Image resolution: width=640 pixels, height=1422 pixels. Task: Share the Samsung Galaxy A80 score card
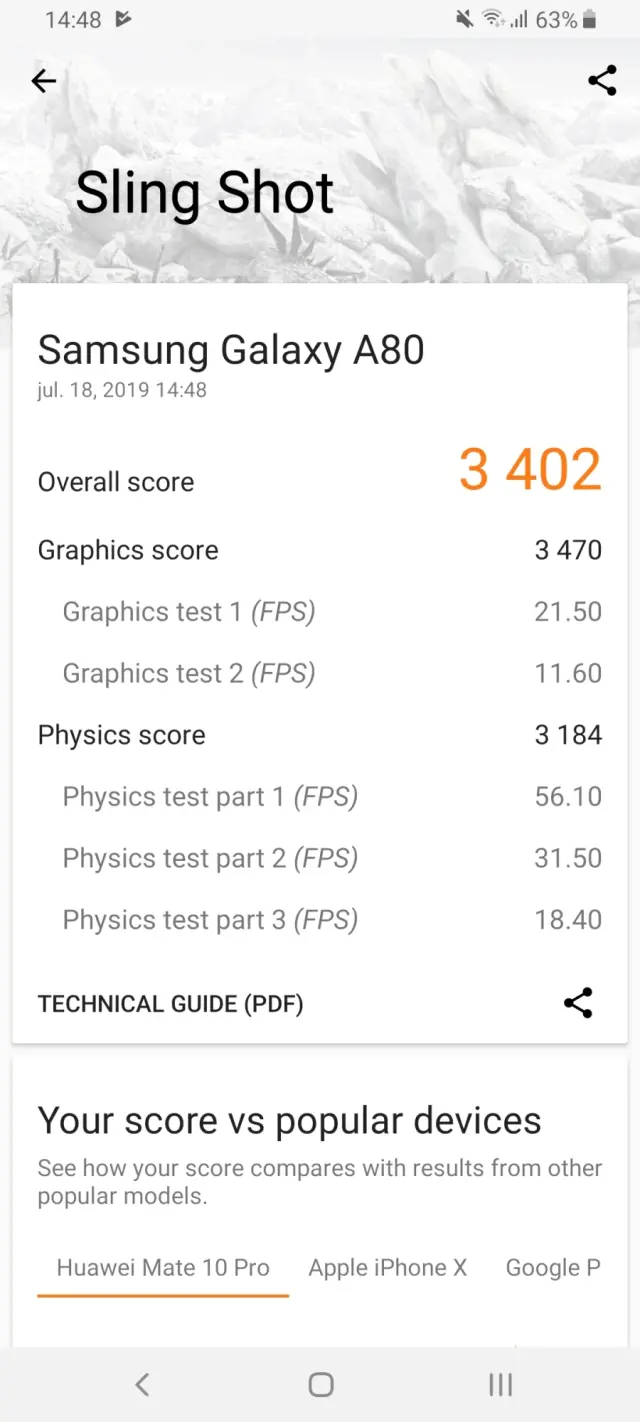[x=578, y=1003]
